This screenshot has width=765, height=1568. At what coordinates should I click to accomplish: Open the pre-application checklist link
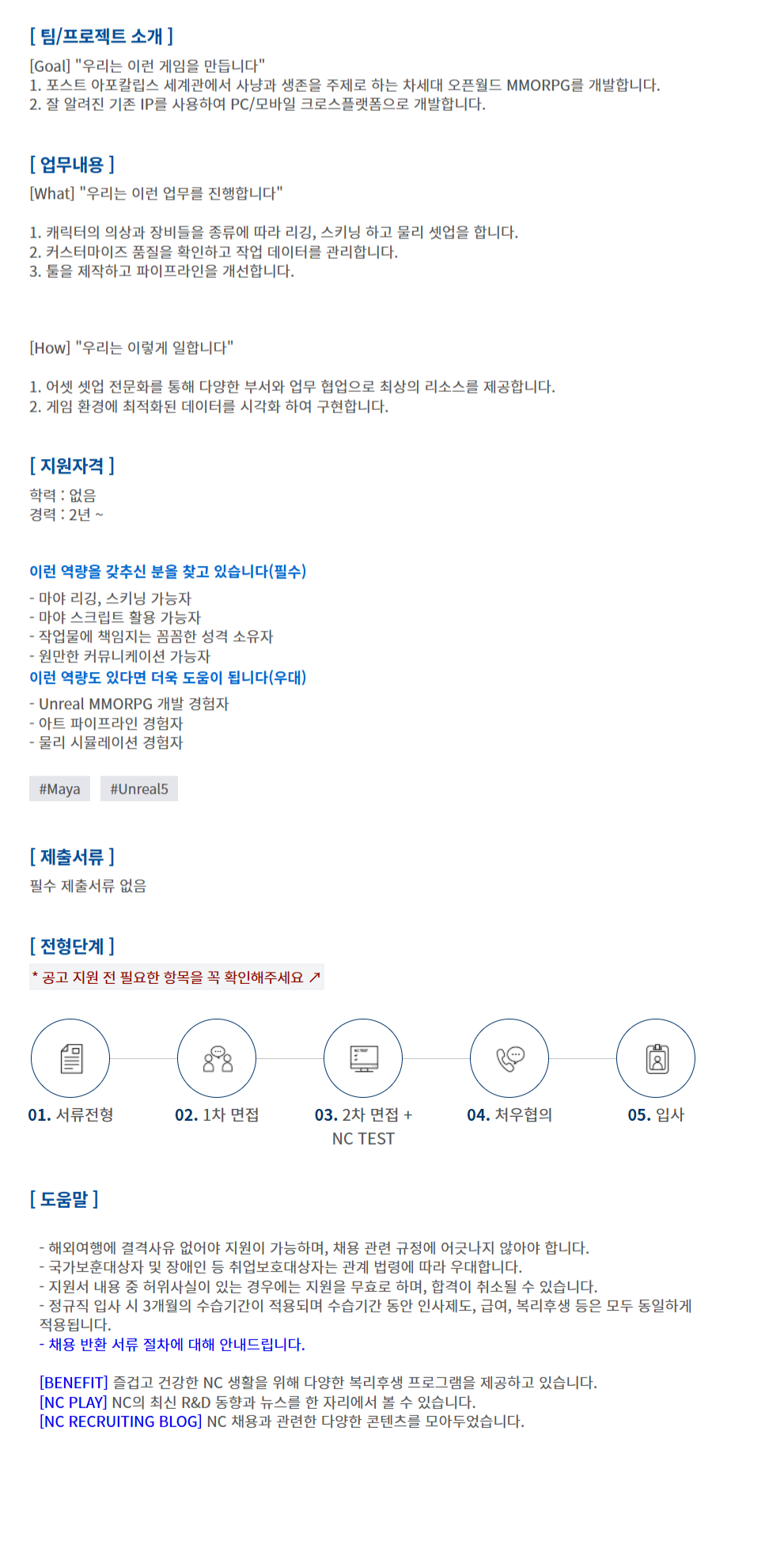click(x=176, y=978)
